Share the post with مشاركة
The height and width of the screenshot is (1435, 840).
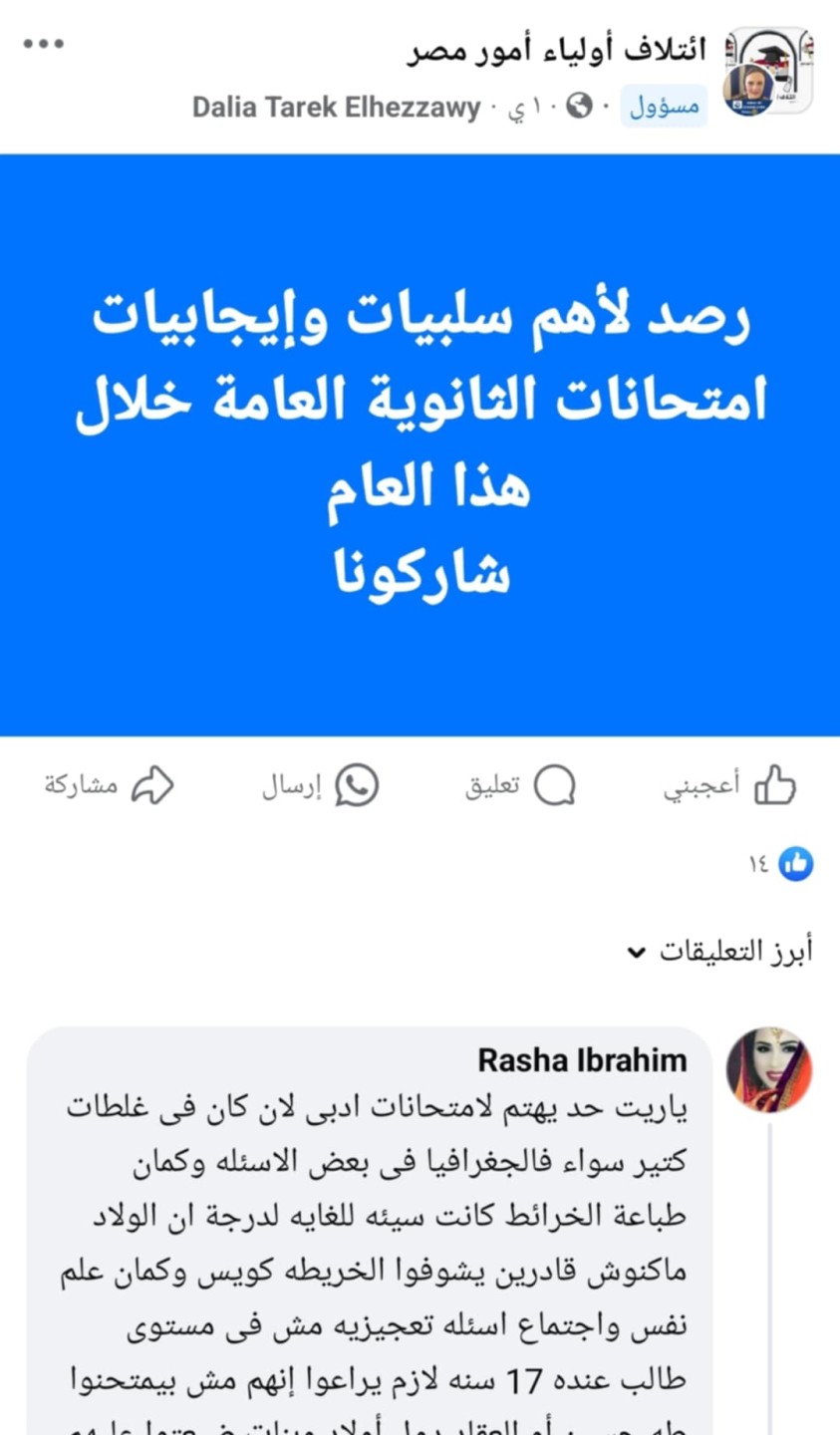110,786
